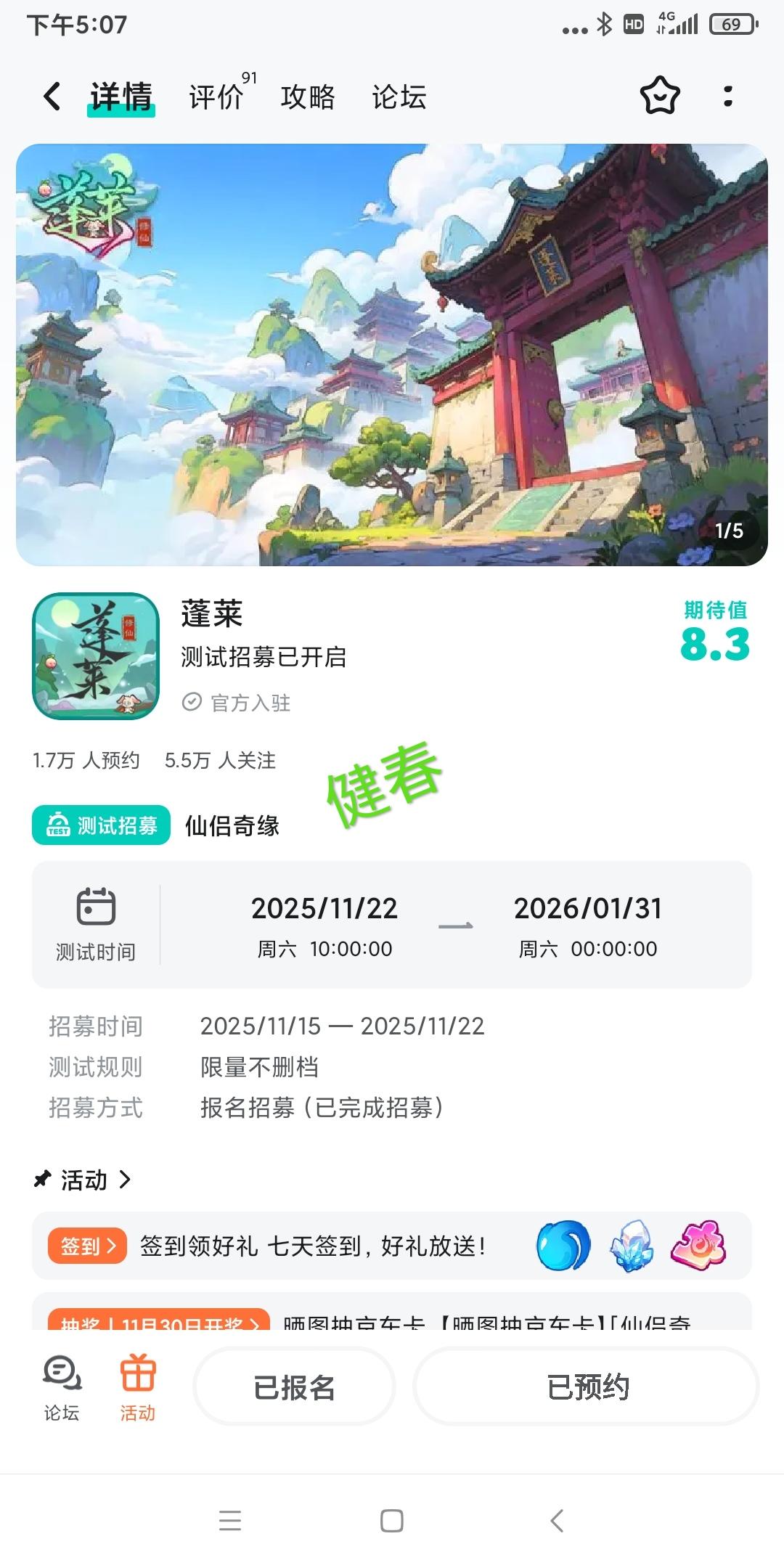Tap the 已报名 button
The height and width of the screenshot is (1568, 784).
pos(293,1384)
